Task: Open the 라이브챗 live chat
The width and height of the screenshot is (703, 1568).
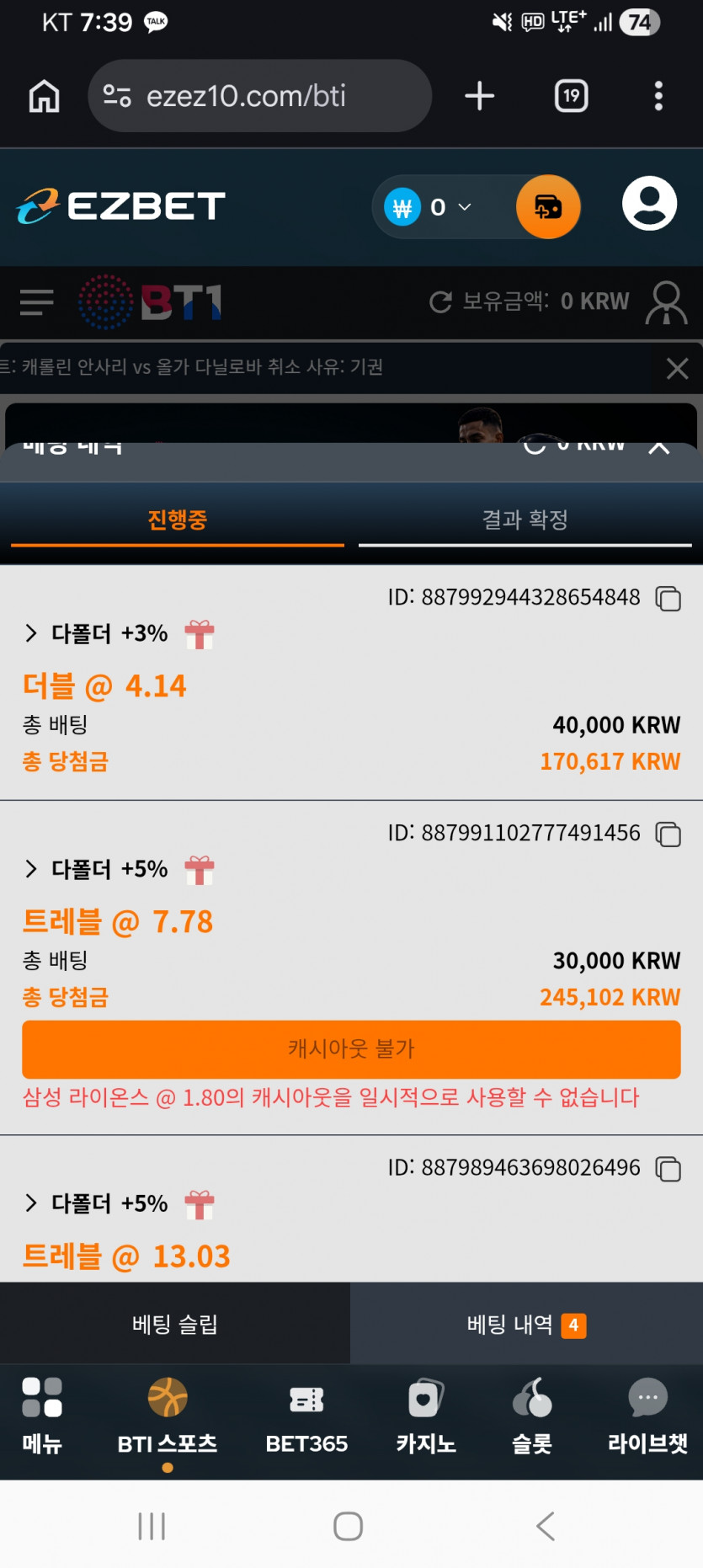Action: click(x=647, y=1416)
